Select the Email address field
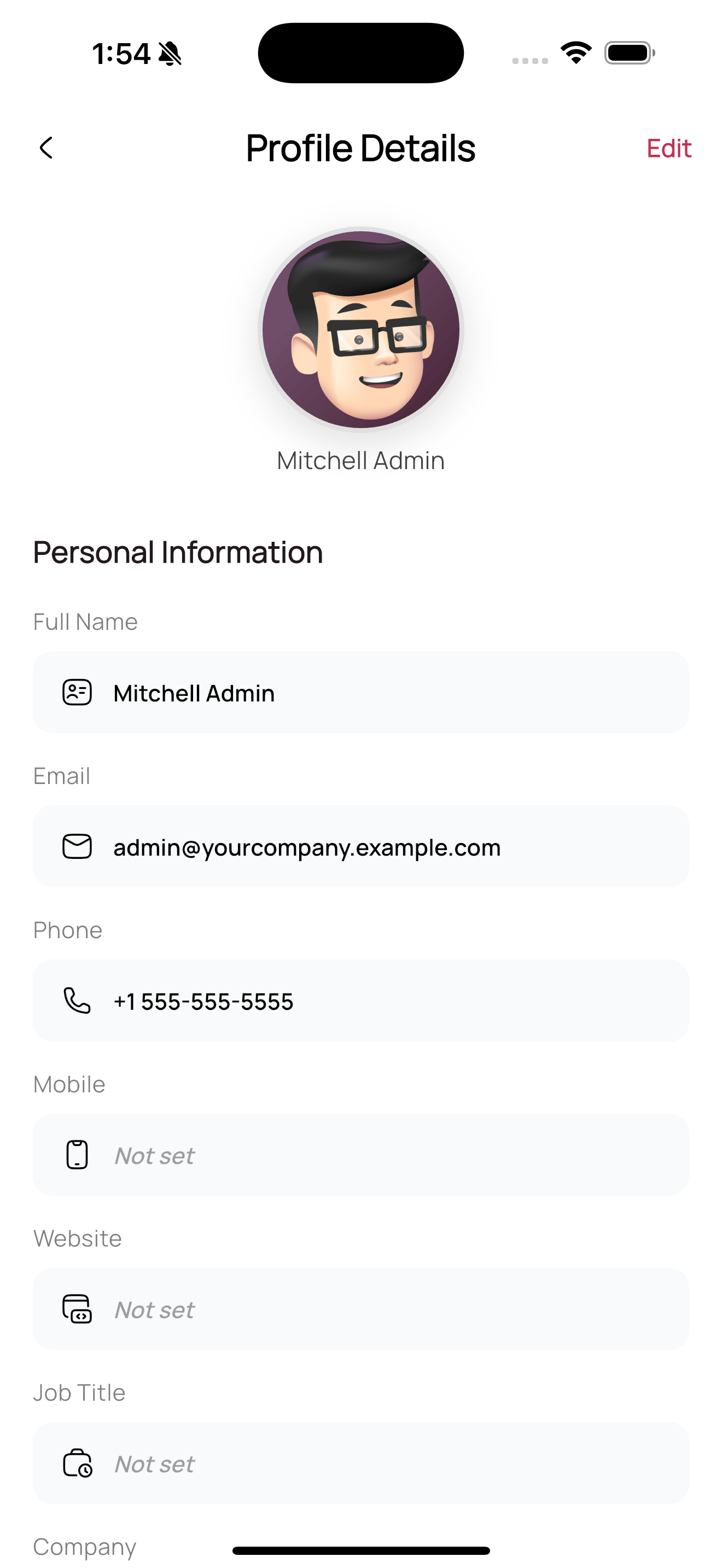Image resolution: width=722 pixels, height=1568 pixels. (x=360, y=847)
